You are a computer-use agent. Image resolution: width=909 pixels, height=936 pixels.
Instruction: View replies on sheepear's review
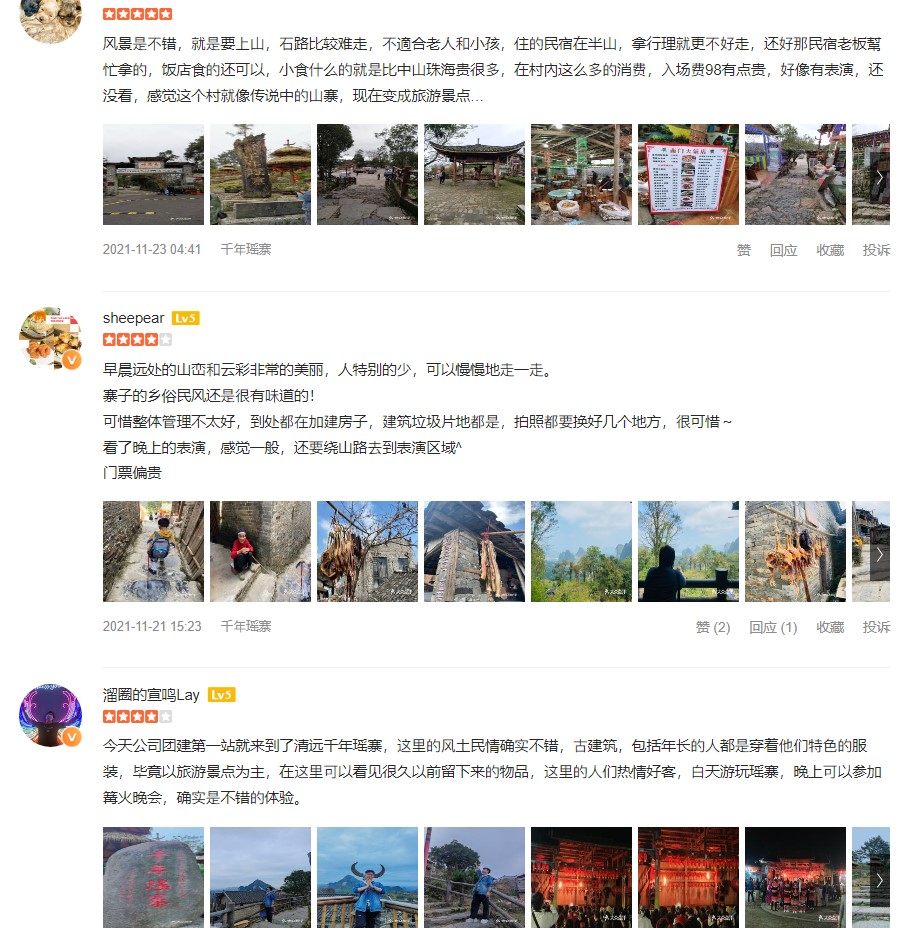coord(773,627)
